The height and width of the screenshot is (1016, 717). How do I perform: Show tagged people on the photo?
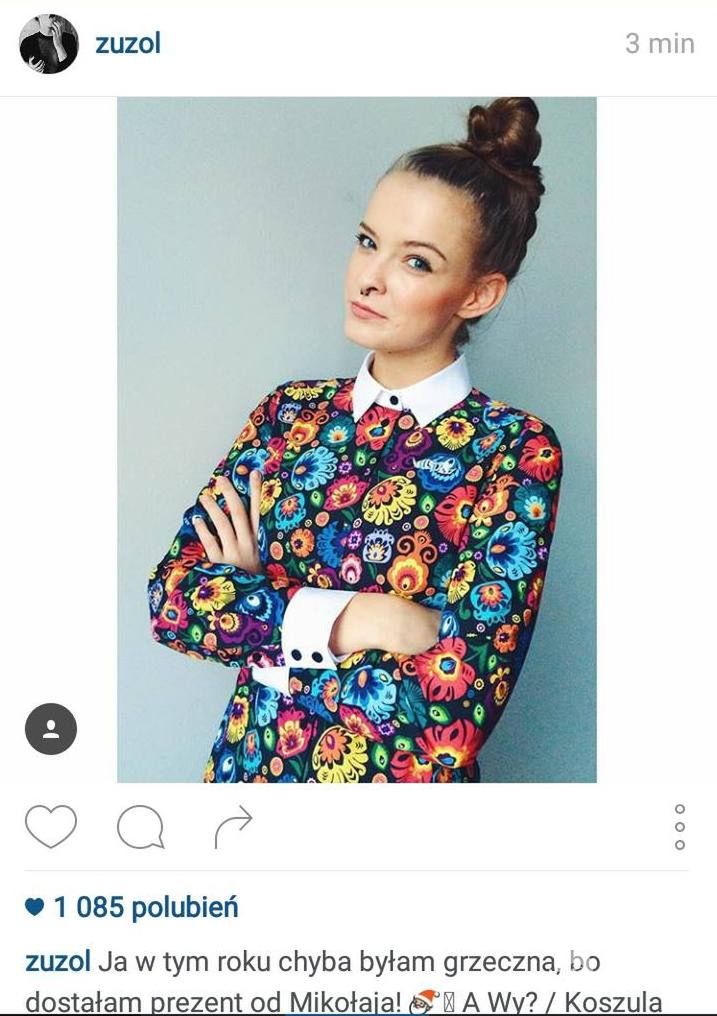point(50,729)
